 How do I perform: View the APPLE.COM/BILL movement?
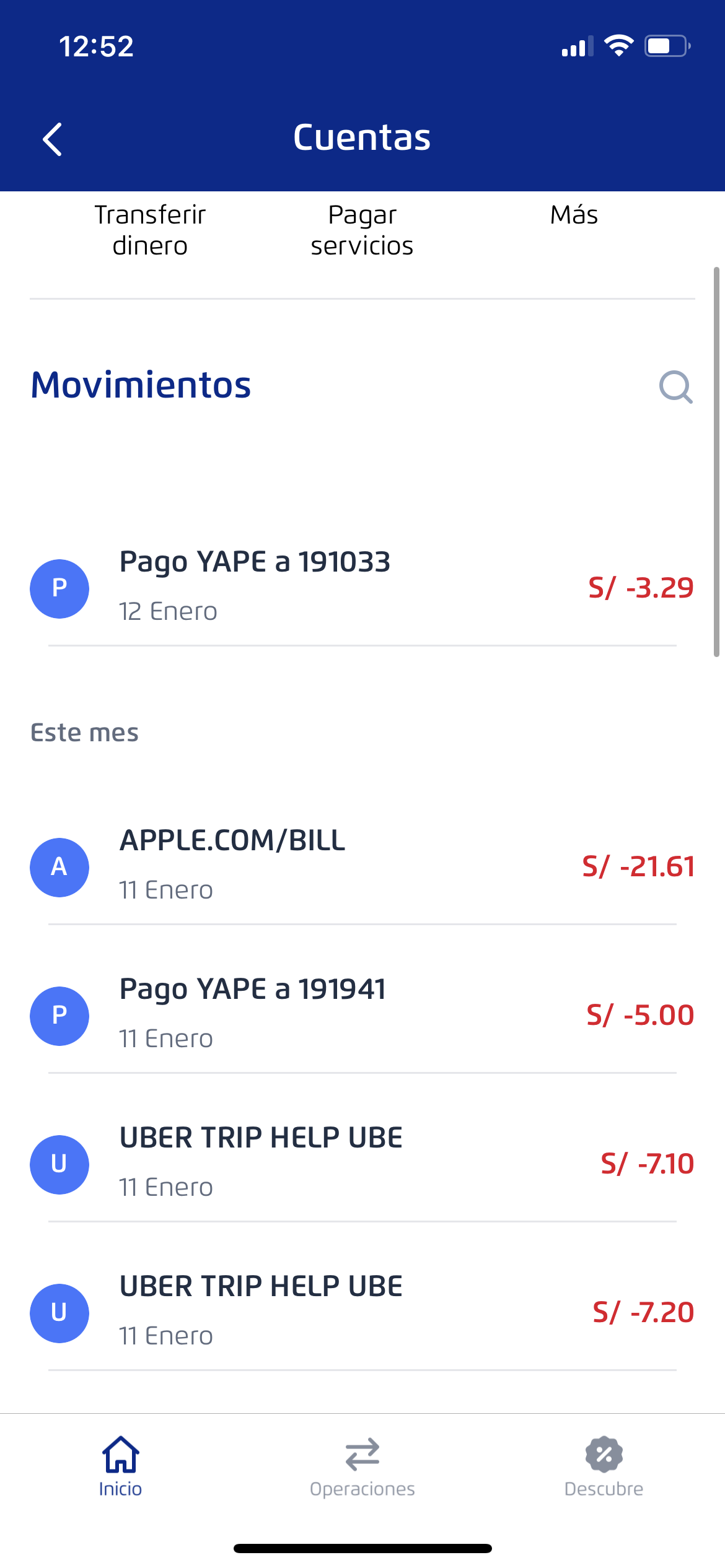pos(362,865)
